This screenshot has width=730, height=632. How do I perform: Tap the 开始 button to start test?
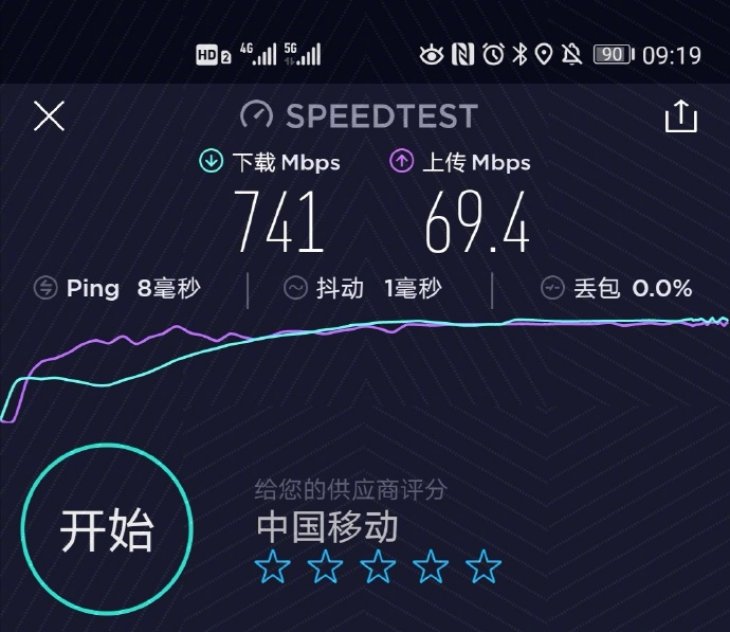pos(106,529)
